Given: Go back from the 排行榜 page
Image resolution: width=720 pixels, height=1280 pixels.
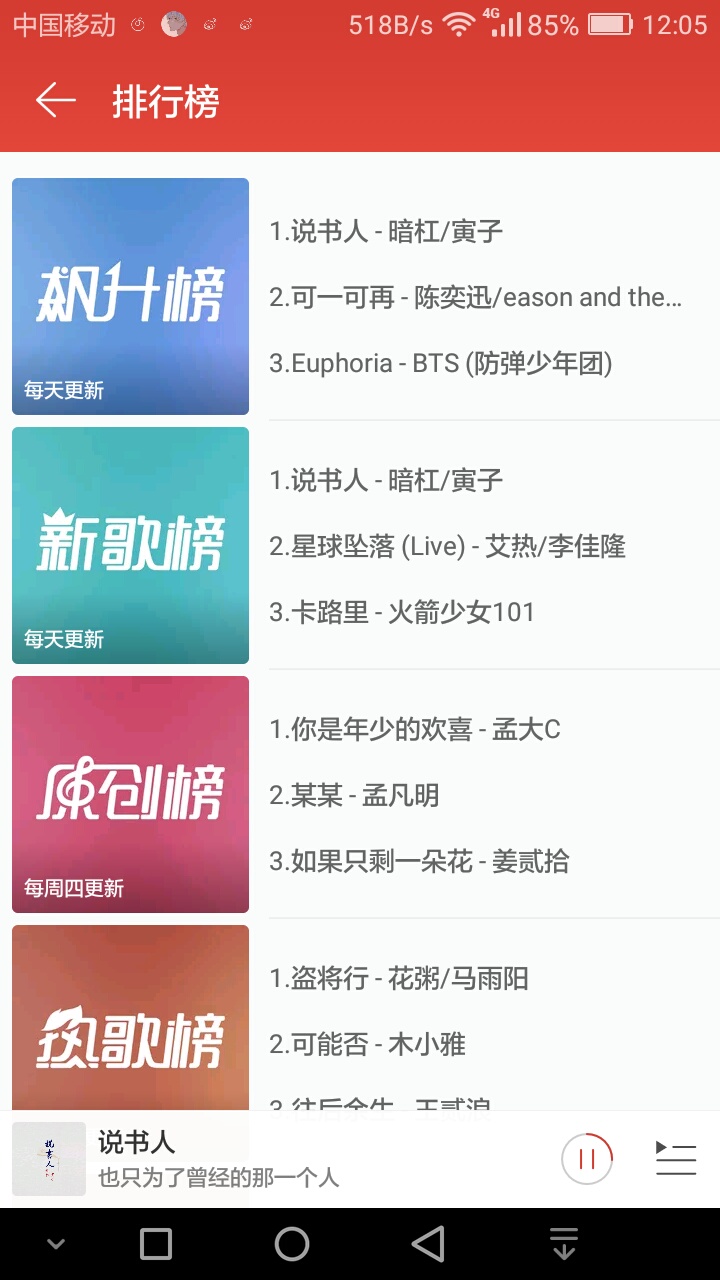Looking at the screenshot, I should (x=56, y=101).
